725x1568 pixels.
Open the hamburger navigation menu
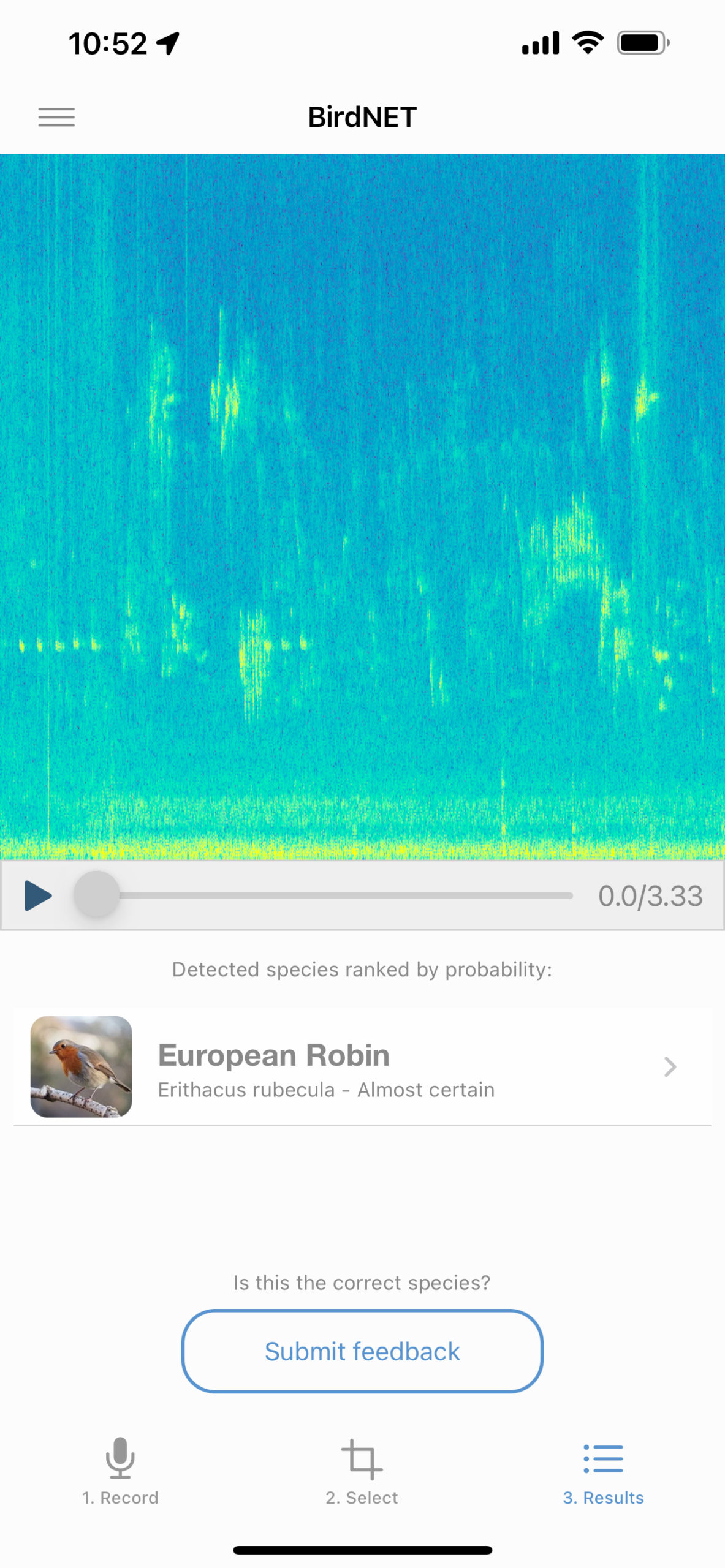tap(56, 117)
